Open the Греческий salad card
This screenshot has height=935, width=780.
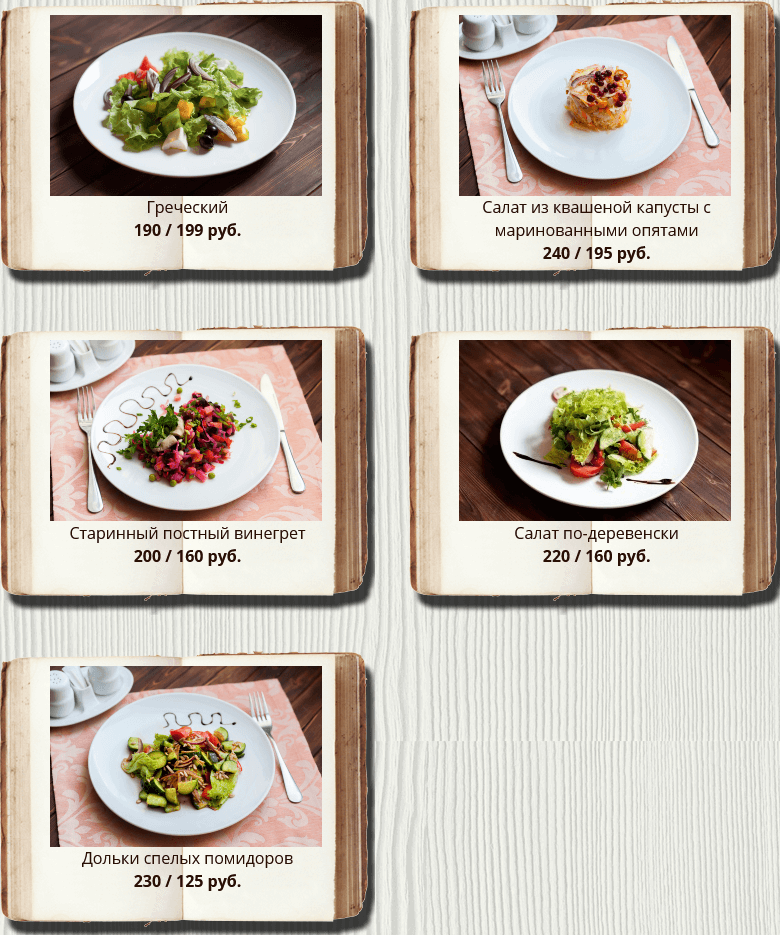tap(186, 106)
